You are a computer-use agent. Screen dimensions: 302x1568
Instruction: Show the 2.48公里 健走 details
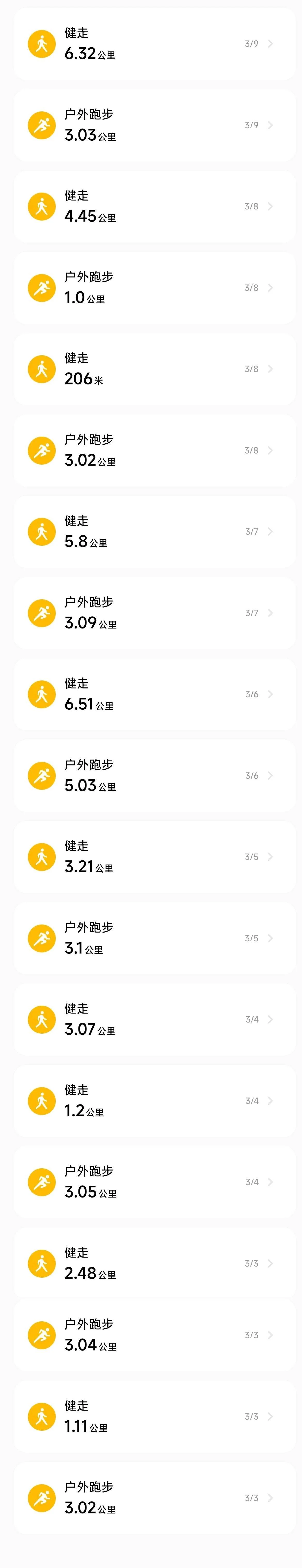coord(154,1263)
